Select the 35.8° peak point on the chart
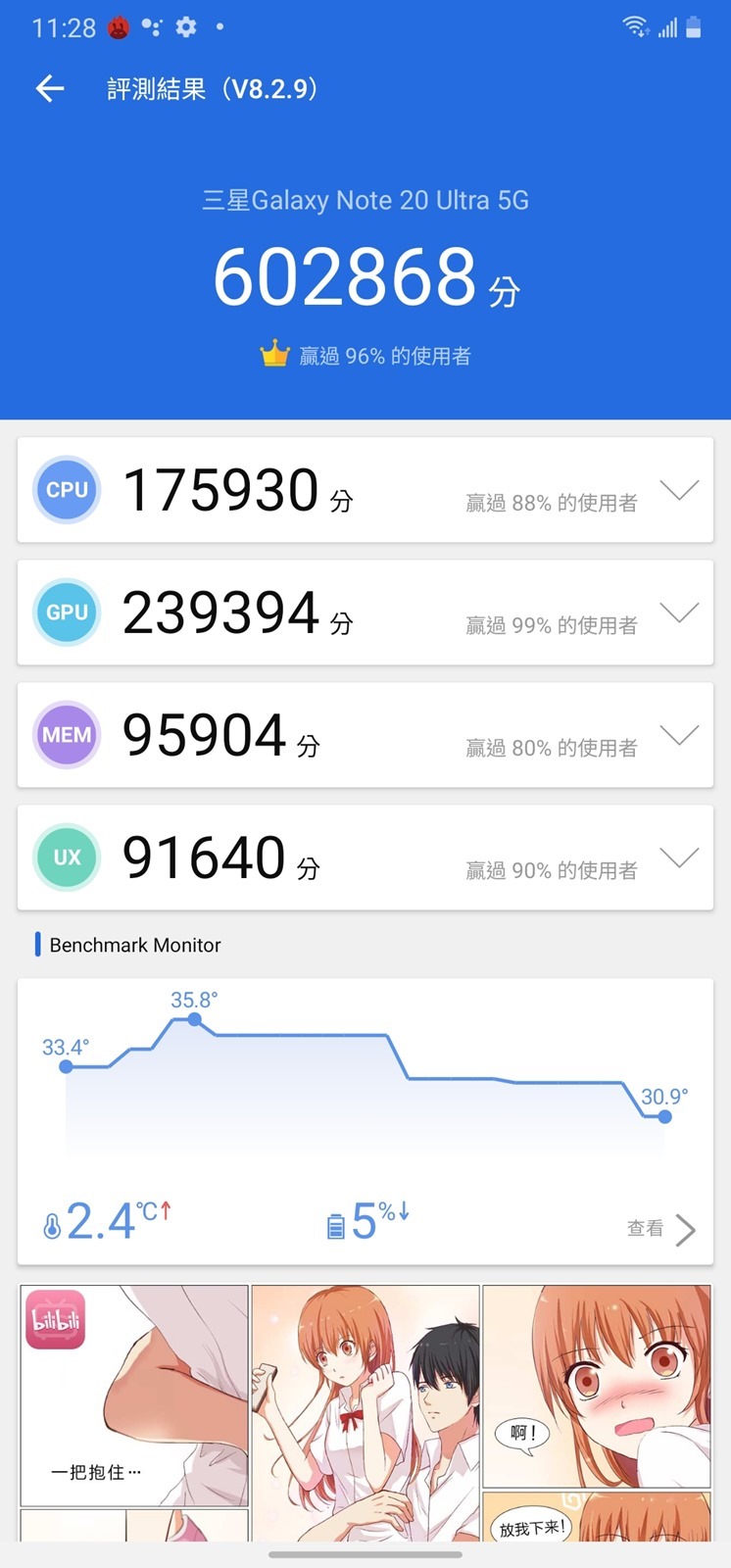The height and width of the screenshot is (1568, 731). [x=194, y=1020]
